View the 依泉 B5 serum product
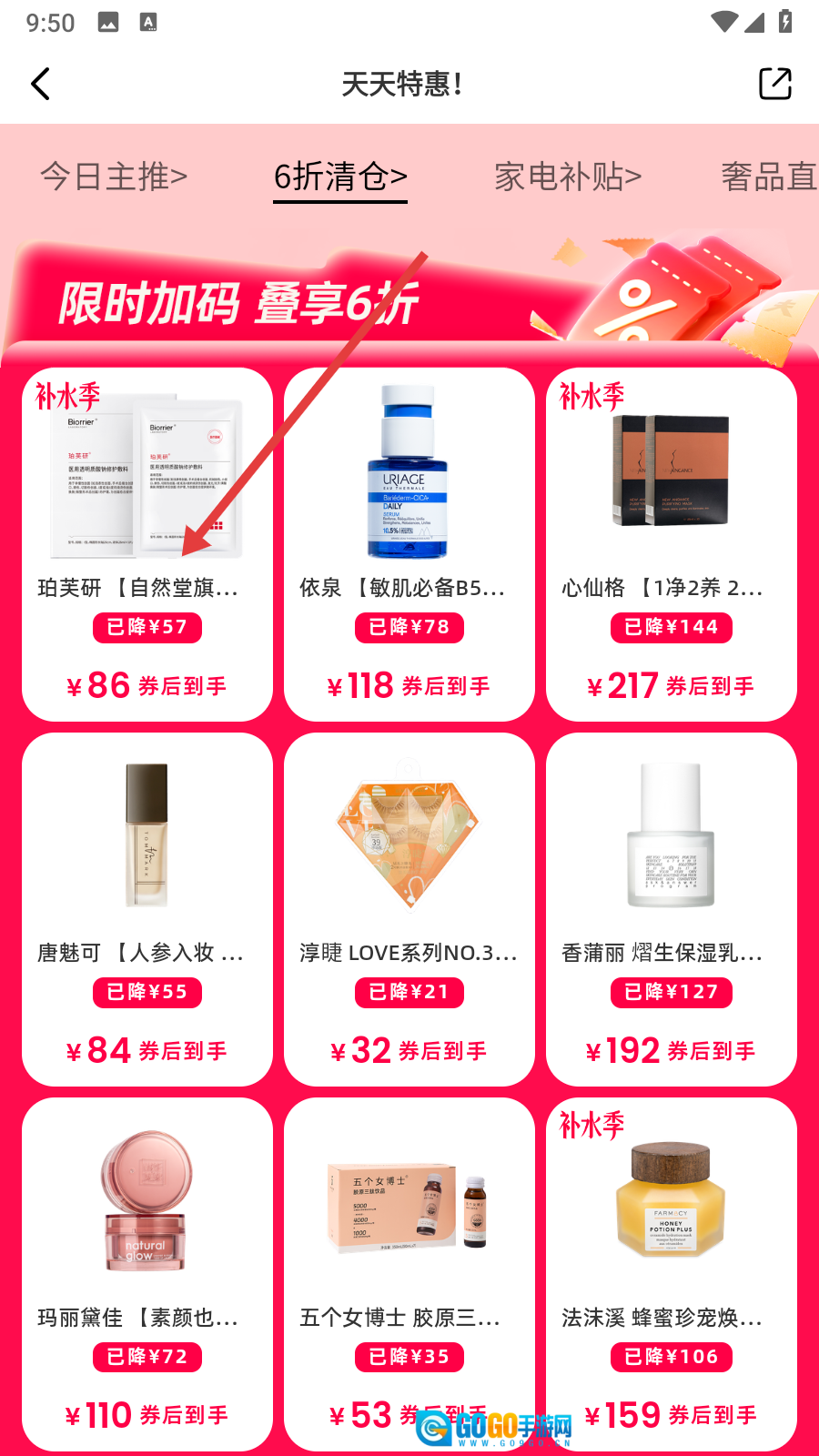The height and width of the screenshot is (1456, 819). click(409, 543)
